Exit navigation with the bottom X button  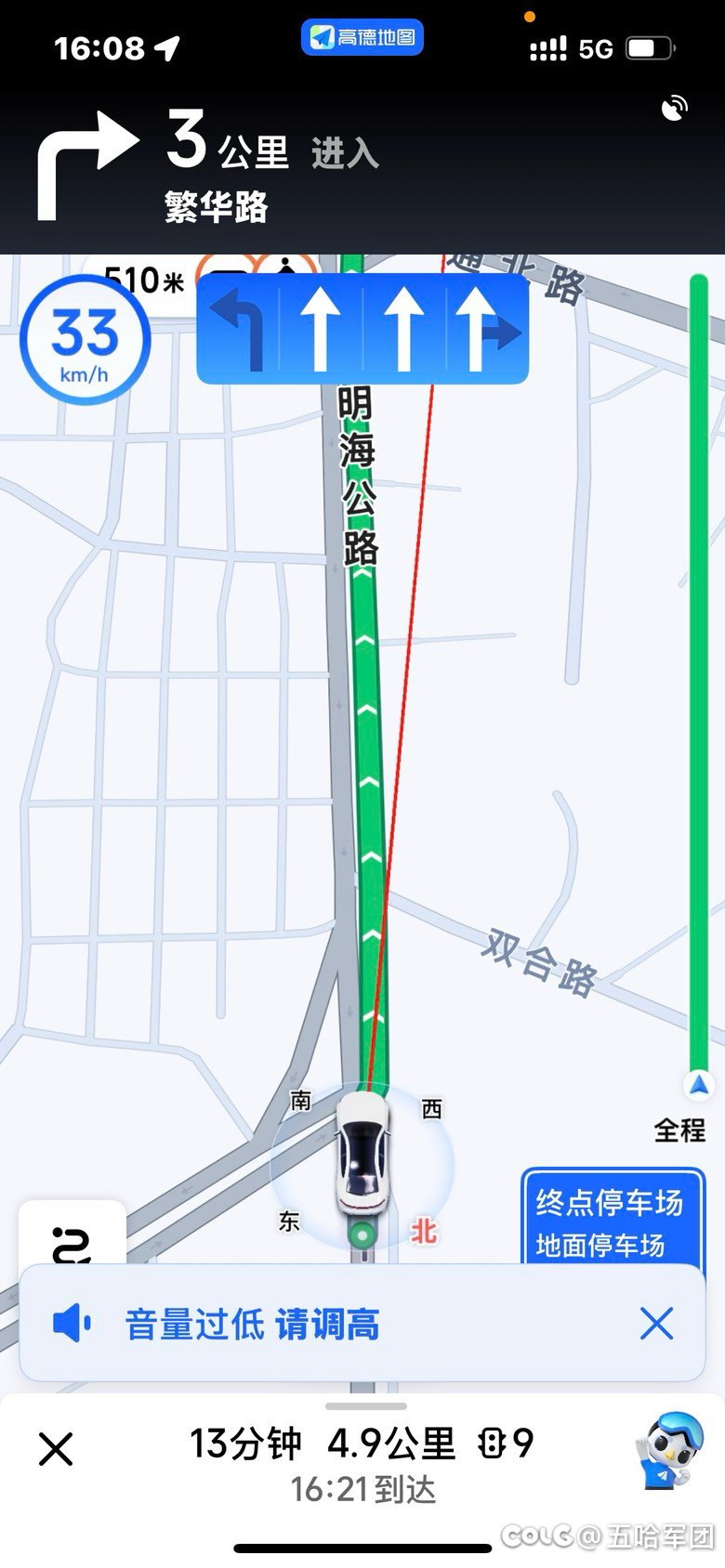tap(56, 1448)
